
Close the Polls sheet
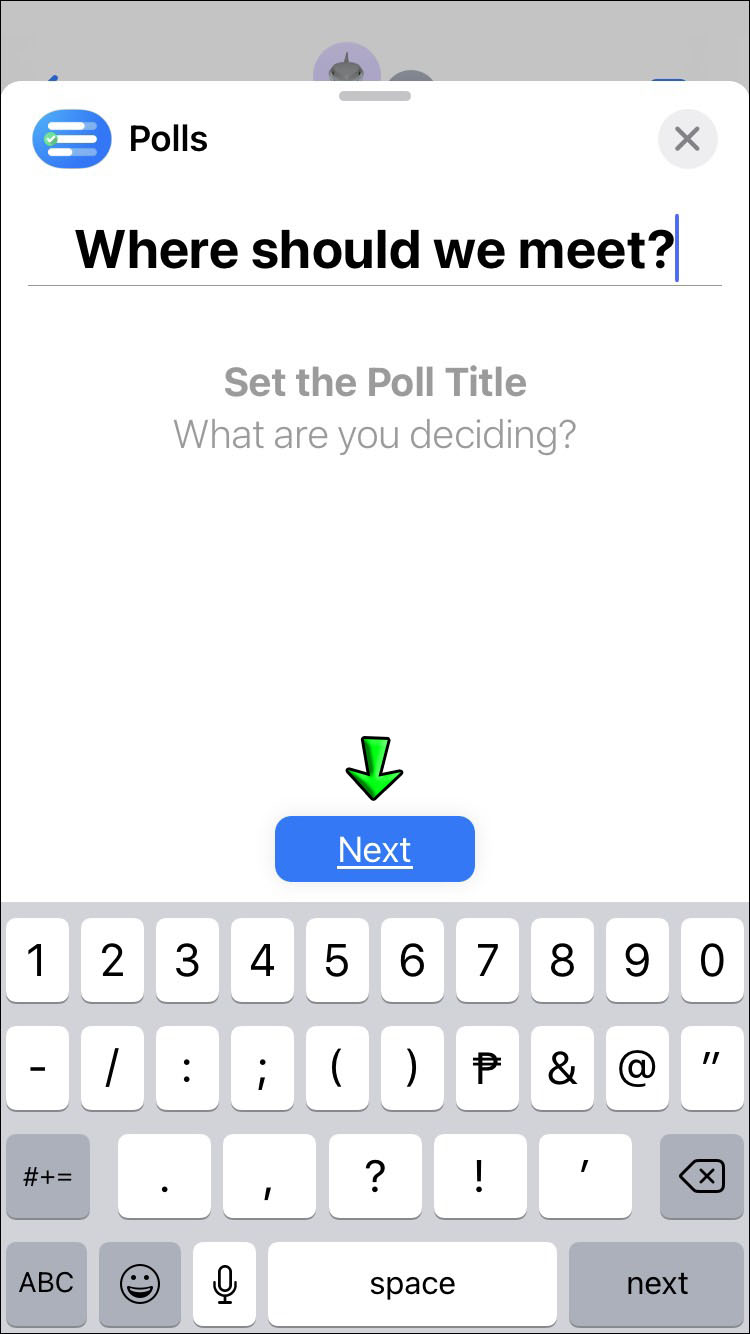pos(687,139)
